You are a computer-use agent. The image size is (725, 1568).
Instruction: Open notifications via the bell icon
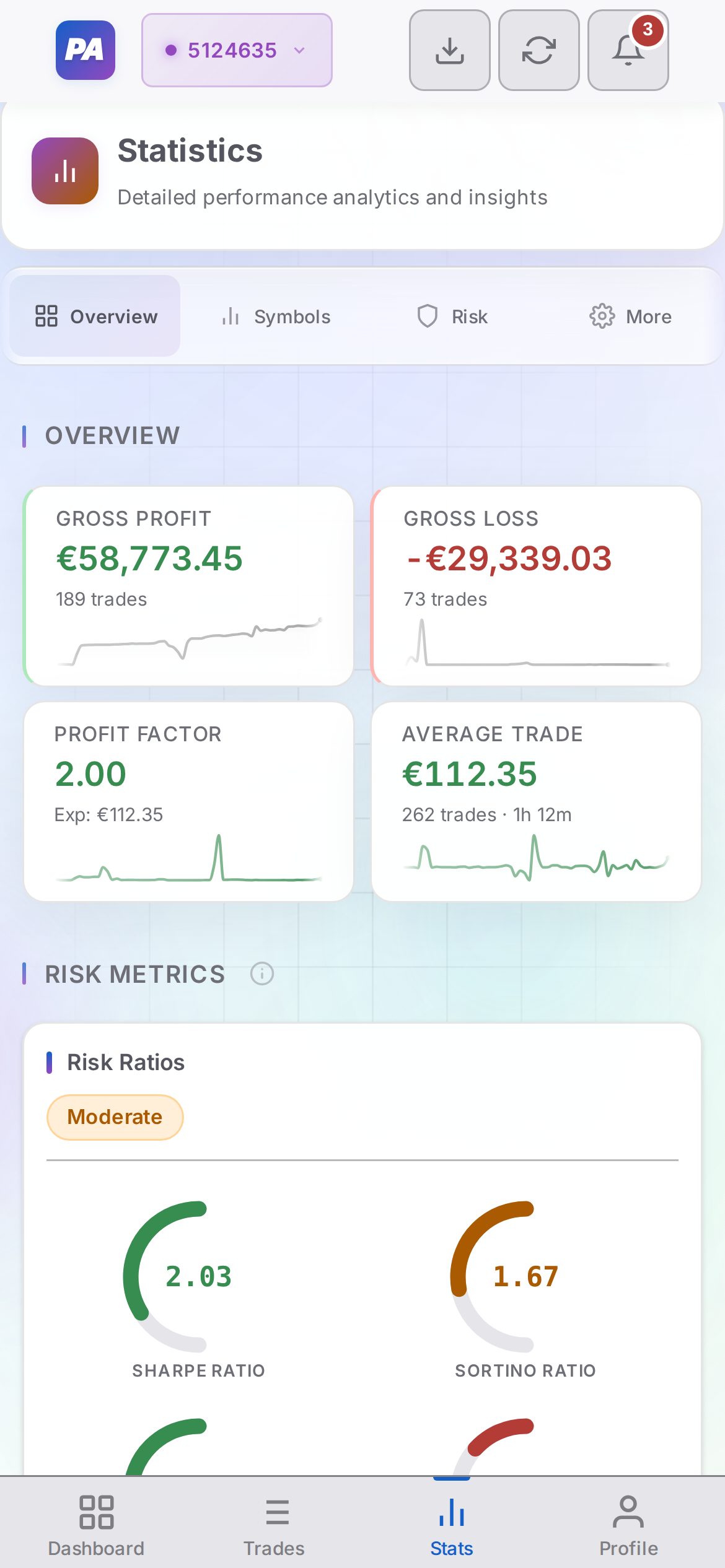[x=628, y=53]
